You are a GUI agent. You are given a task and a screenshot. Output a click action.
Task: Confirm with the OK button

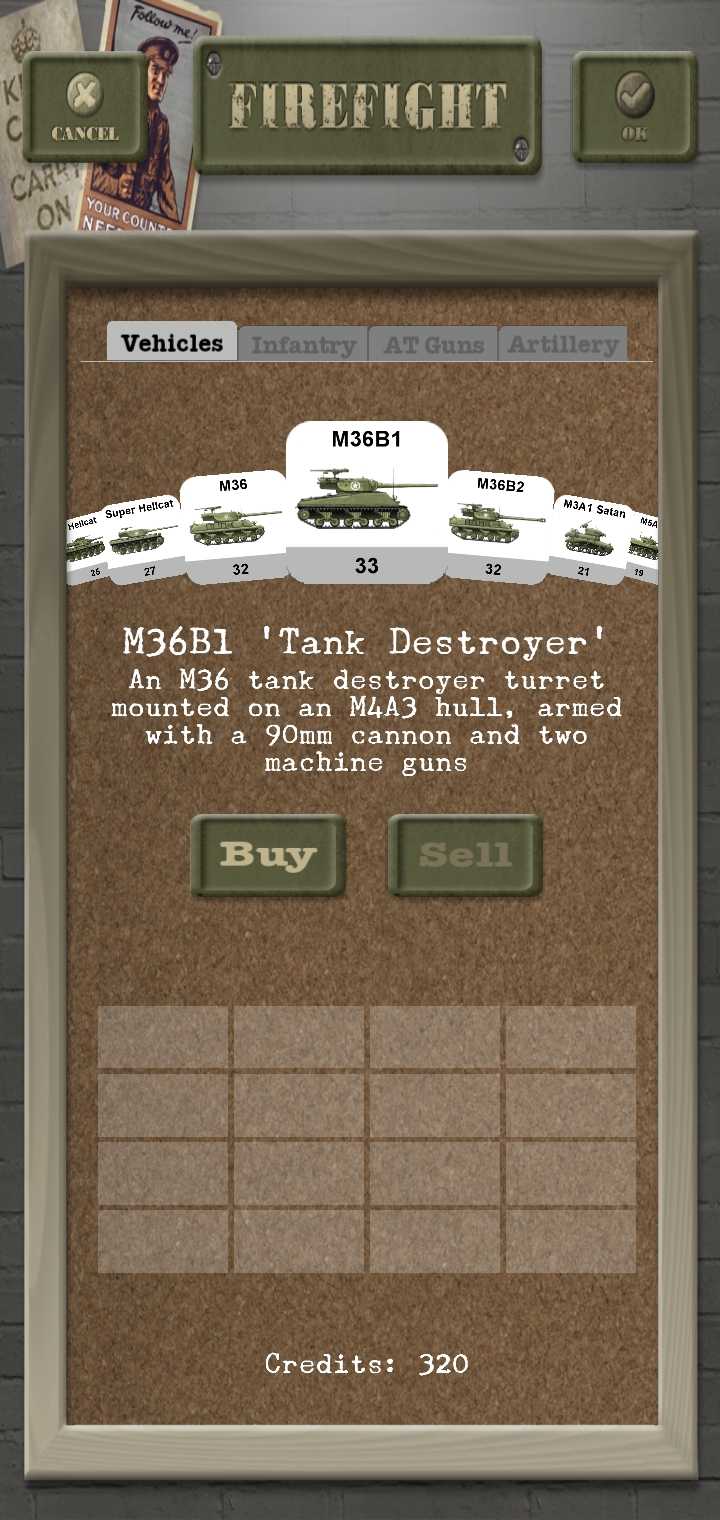(x=634, y=107)
